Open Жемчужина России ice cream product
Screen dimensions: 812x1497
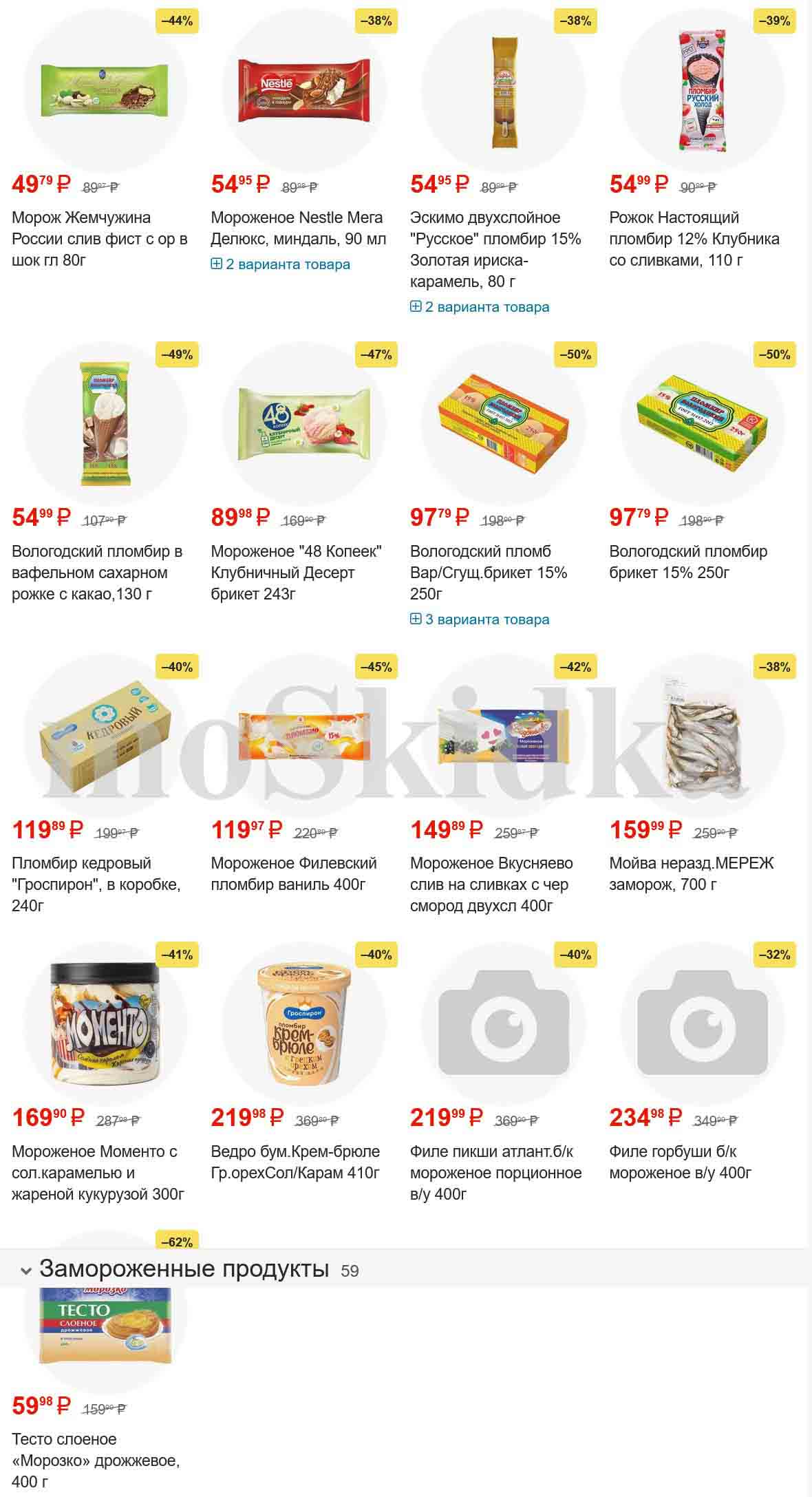point(100,239)
